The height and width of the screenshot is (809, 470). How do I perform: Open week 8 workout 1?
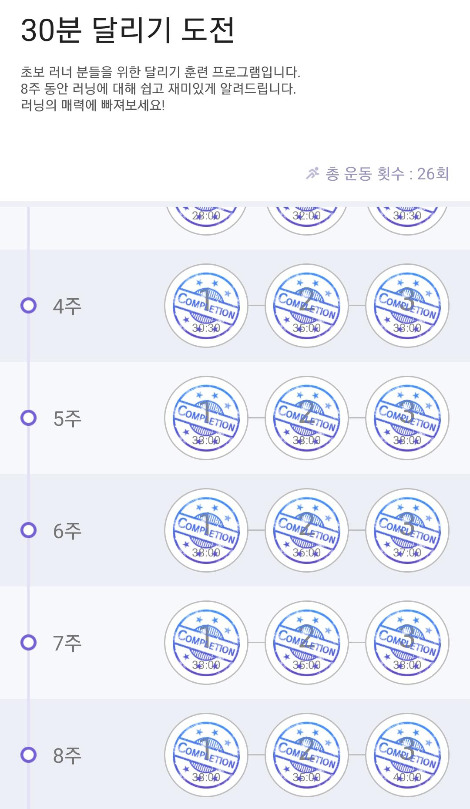(206, 755)
